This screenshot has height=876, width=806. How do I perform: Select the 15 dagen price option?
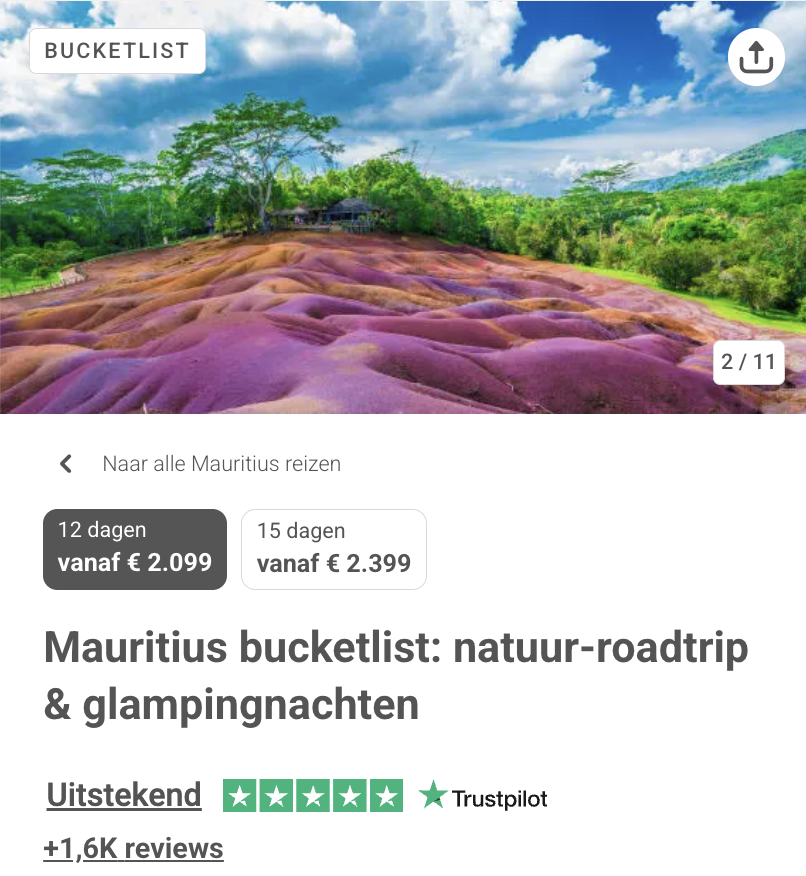pyautogui.click(x=333, y=548)
